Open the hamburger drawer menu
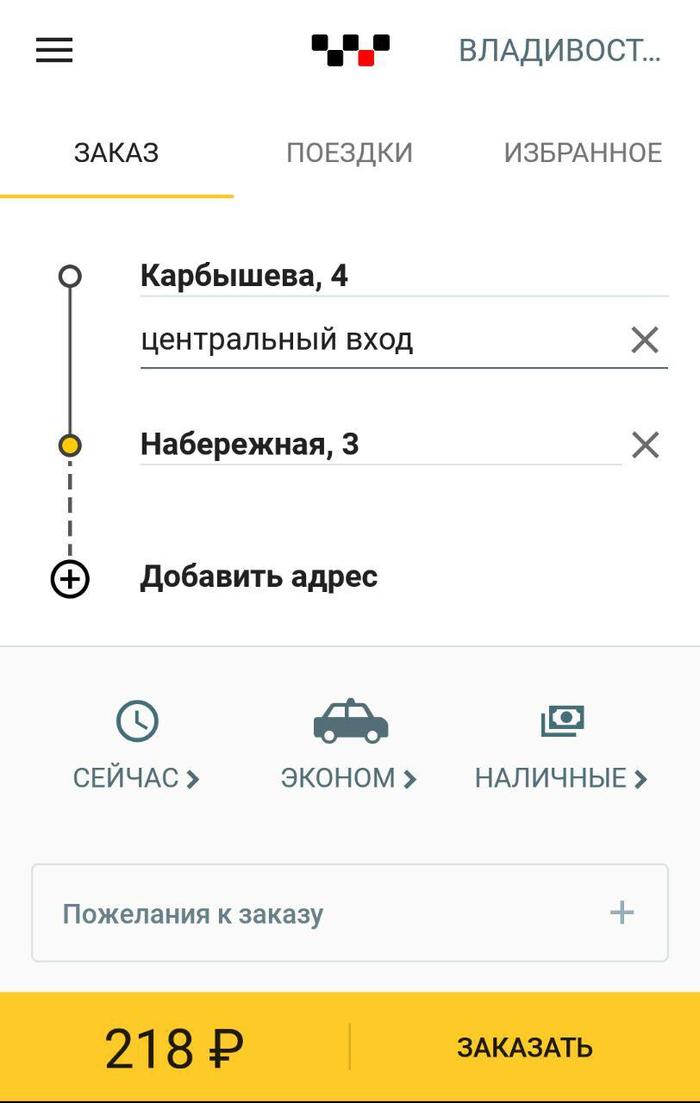This screenshot has width=700, height=1103. coord(54,50)
